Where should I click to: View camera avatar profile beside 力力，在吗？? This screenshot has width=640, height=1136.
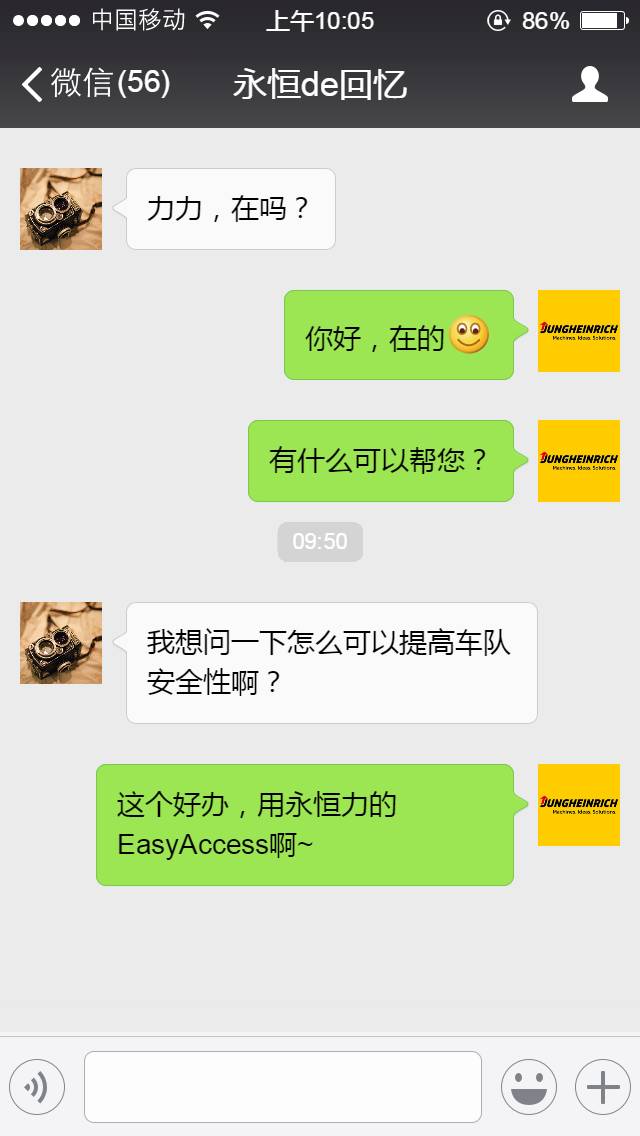coord(61,209)
